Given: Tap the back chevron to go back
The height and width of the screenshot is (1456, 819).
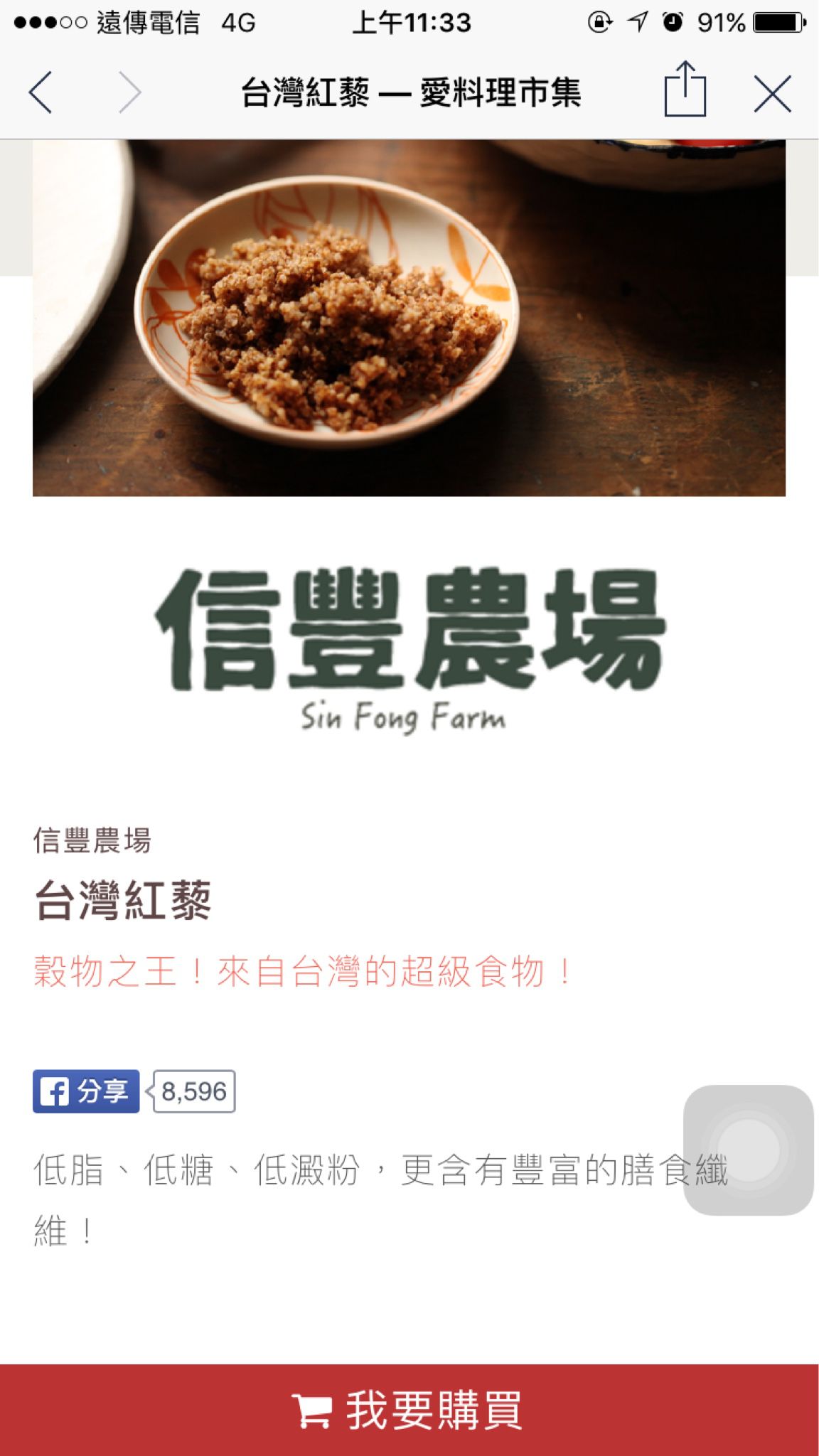Looking at the screenshot, I should click(x=41, y=92).
